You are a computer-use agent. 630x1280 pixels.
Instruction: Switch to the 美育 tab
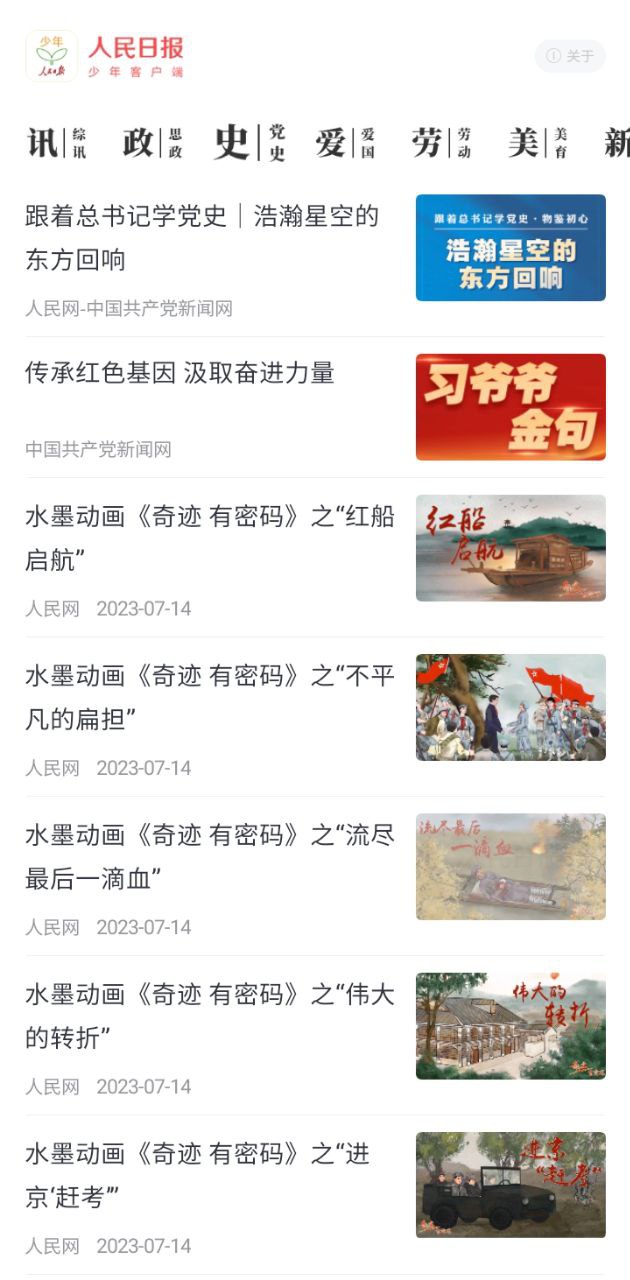pos(537,143)
